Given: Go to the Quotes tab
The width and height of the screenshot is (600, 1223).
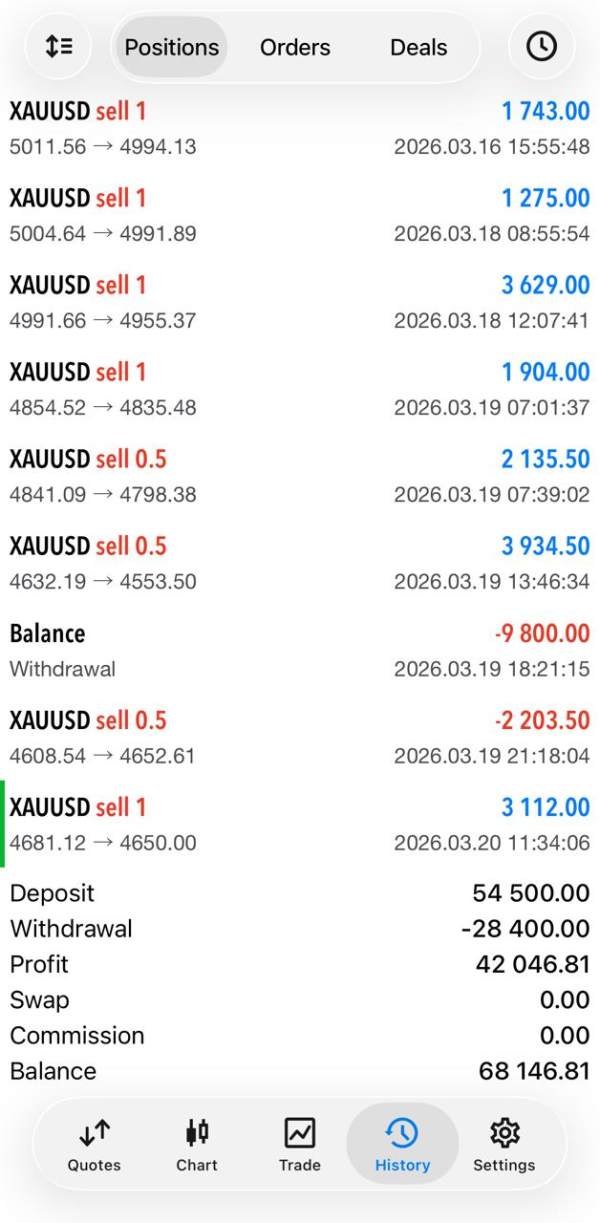Looking at the screenshot, I should (x=94, y=1145).
